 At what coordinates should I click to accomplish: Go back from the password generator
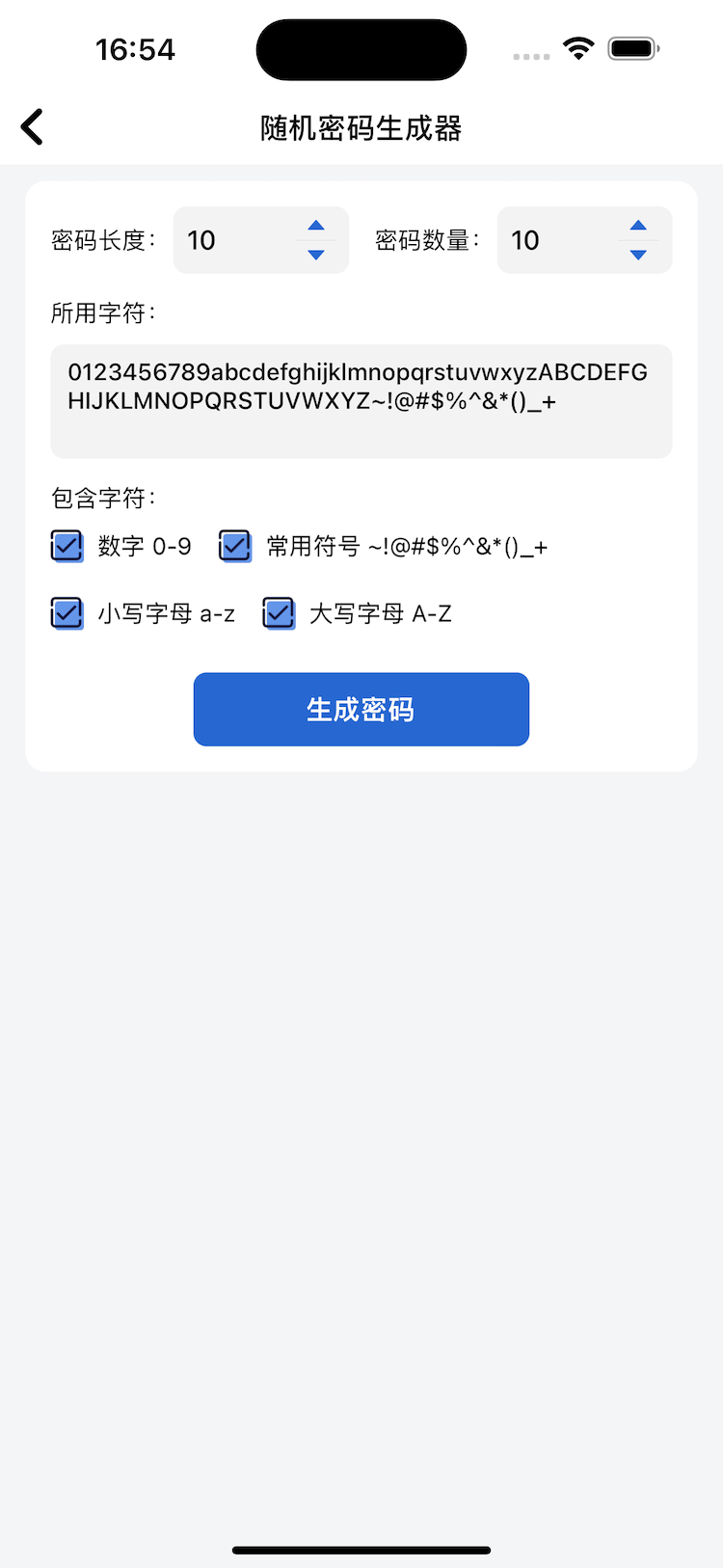tap(33, 127)
